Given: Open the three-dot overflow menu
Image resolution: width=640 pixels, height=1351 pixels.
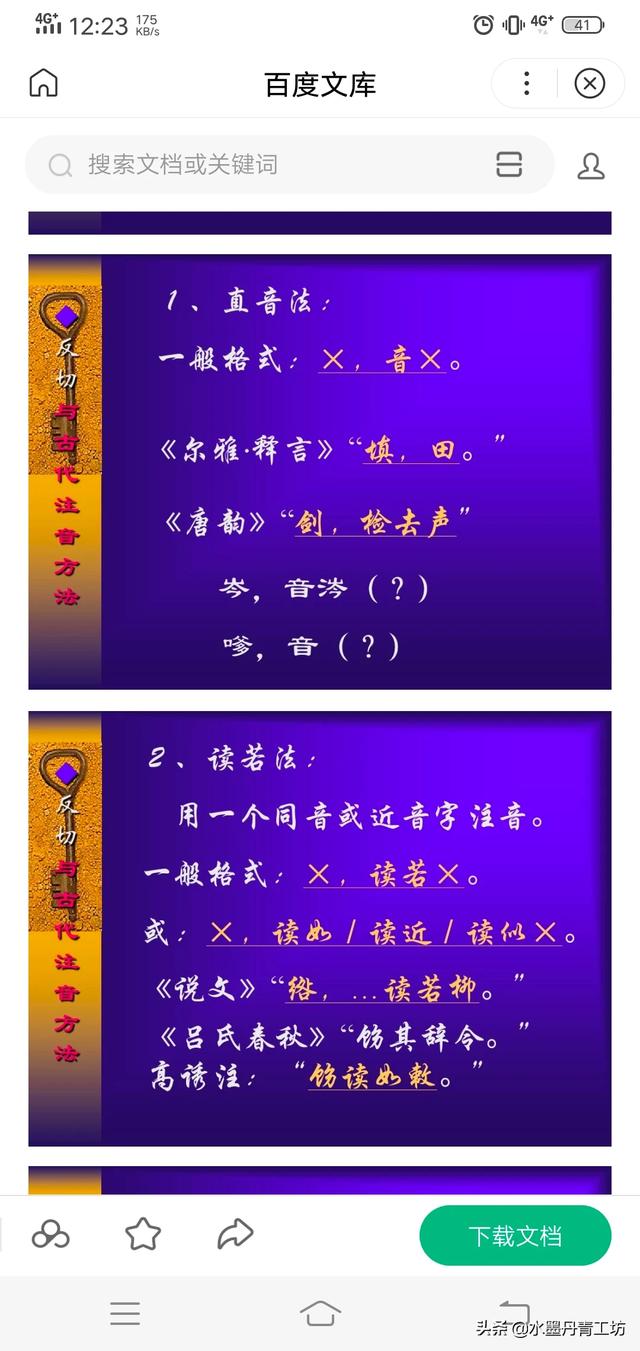Looking at the screenshot, I should 526,83.
